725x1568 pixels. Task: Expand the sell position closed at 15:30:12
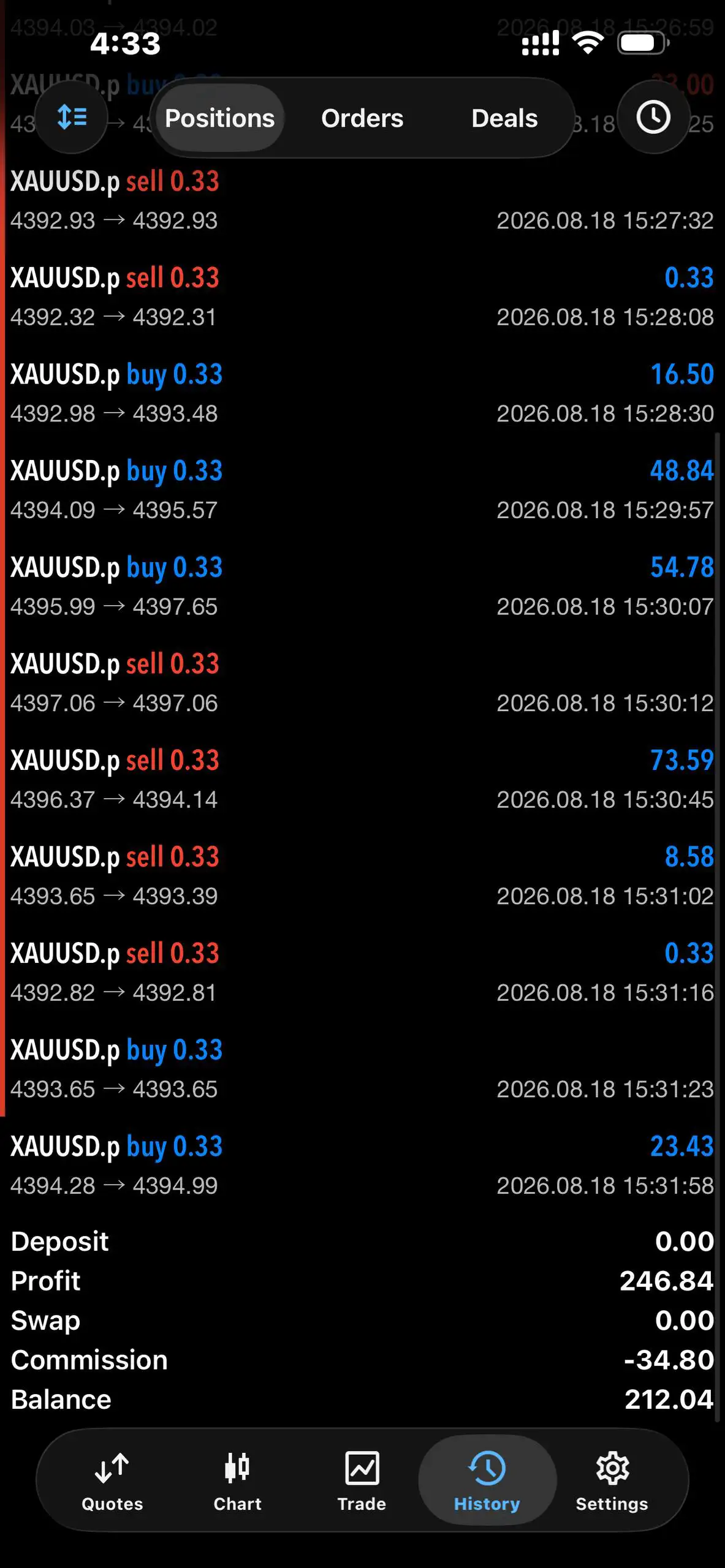362,683
